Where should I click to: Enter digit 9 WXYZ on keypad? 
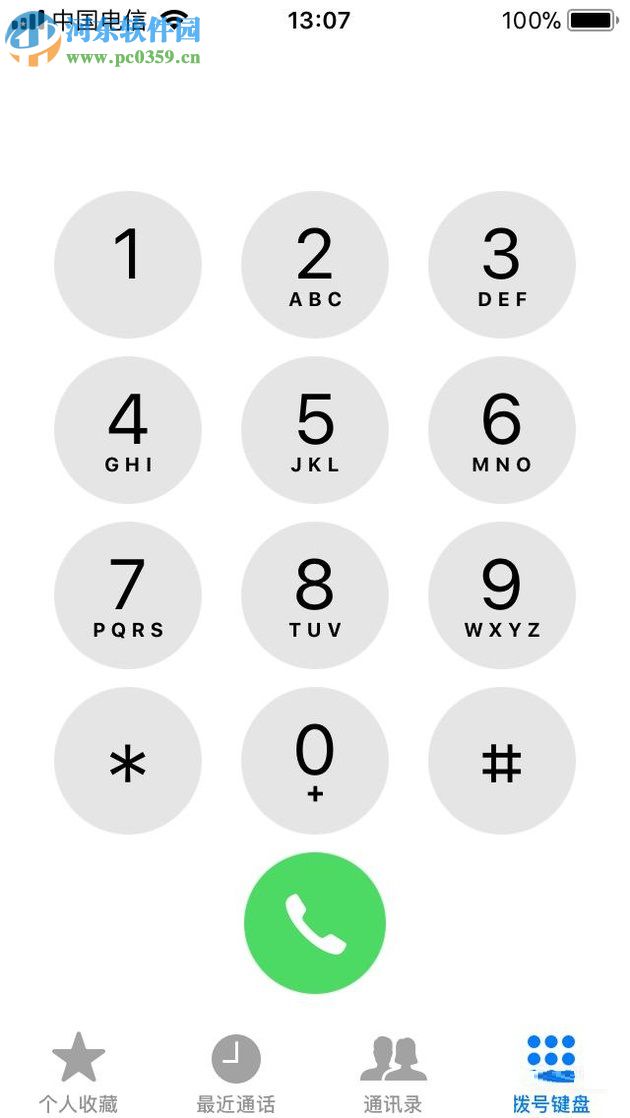pos(502,596)
